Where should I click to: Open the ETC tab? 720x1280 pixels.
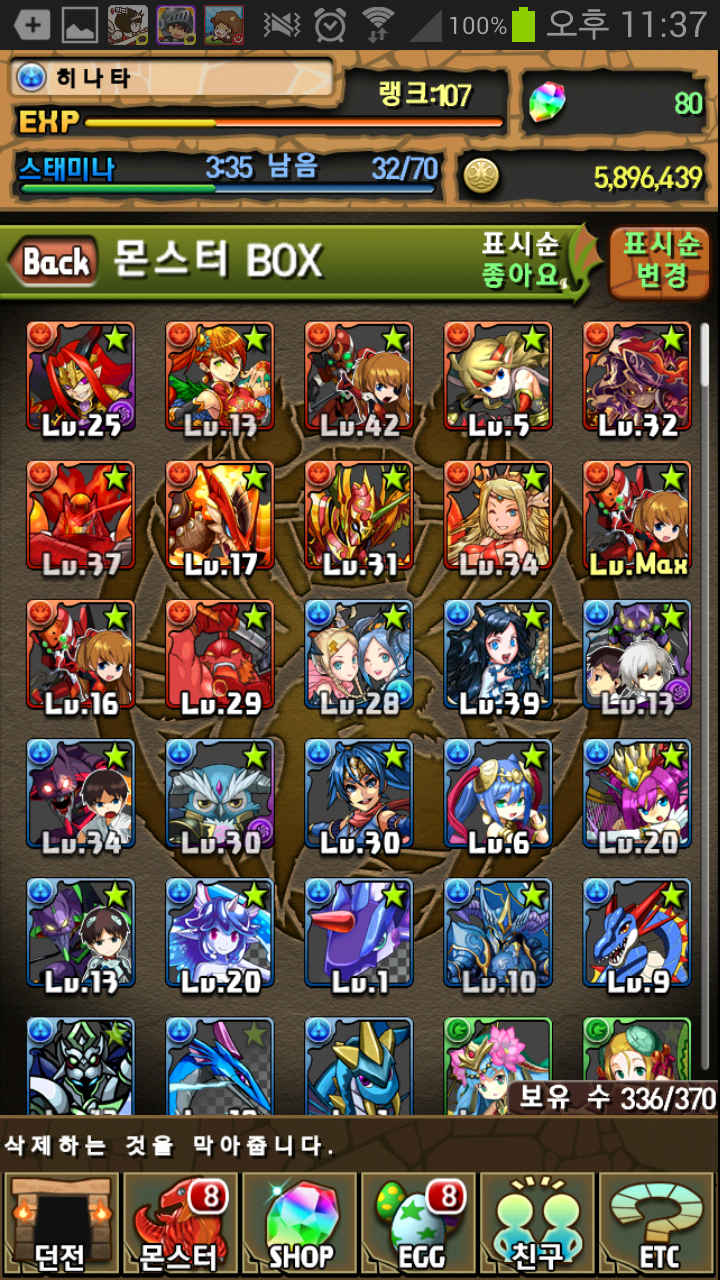pyautogui.click(x=657, y=1224)
